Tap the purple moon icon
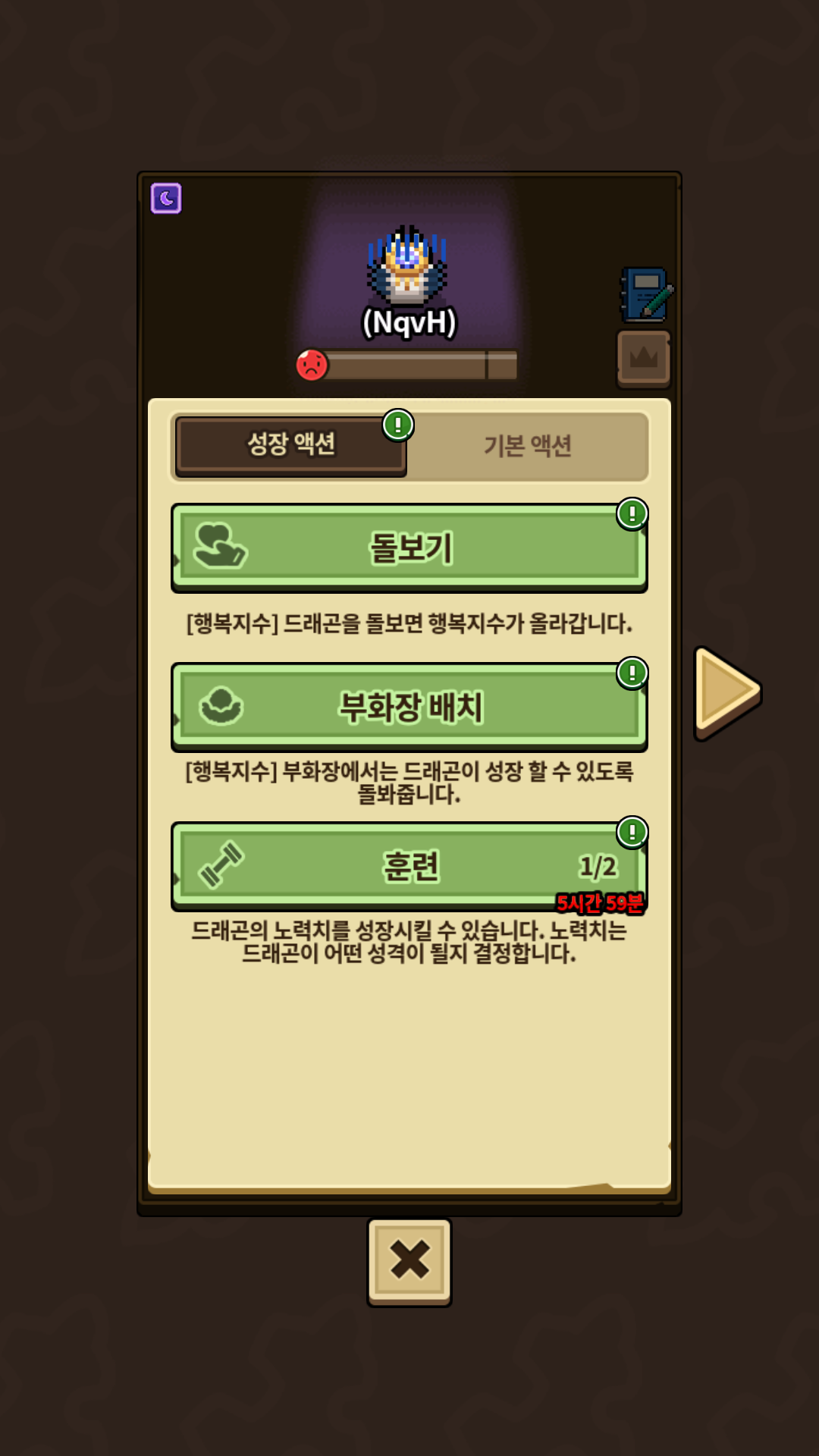 (x=166, y=199)
